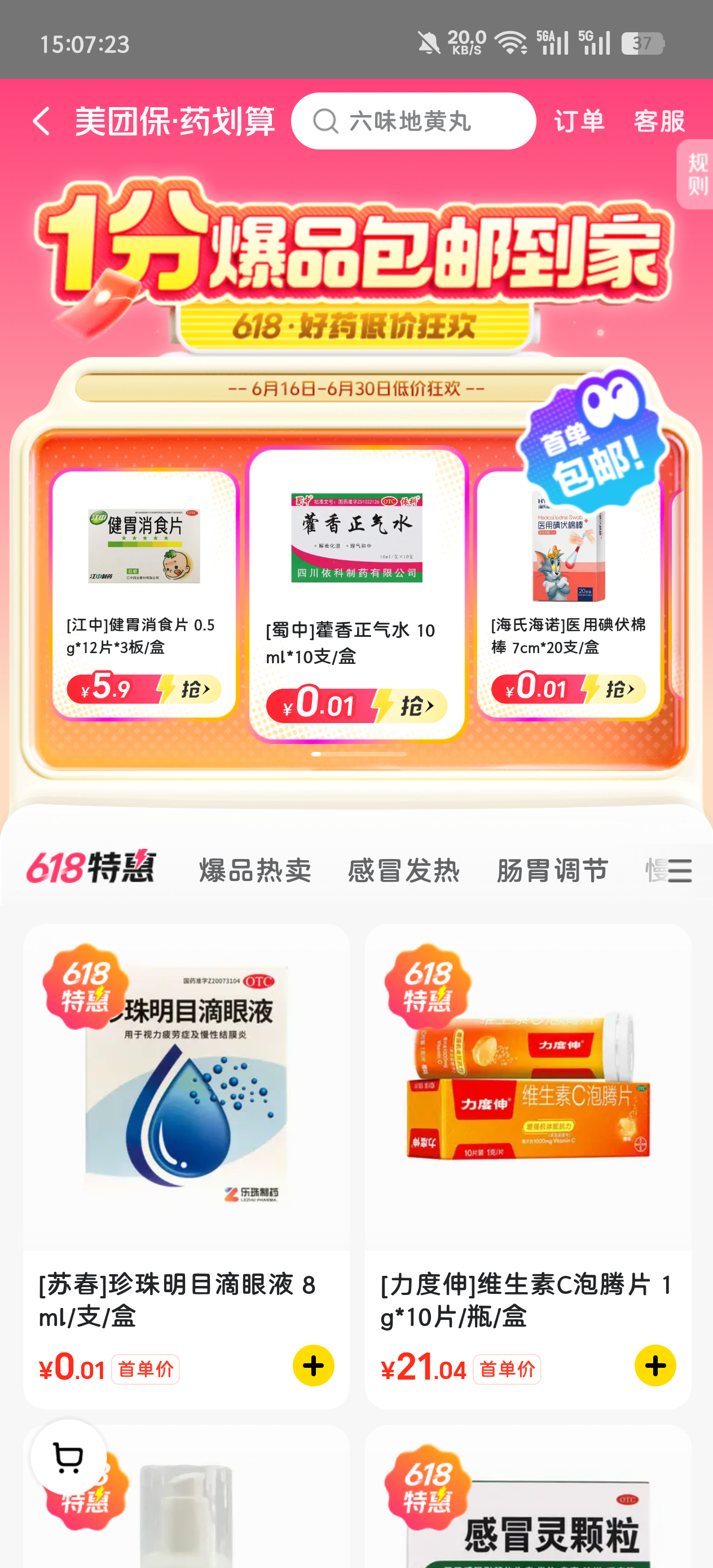Select the 感冒发热 category

[403, 870]
